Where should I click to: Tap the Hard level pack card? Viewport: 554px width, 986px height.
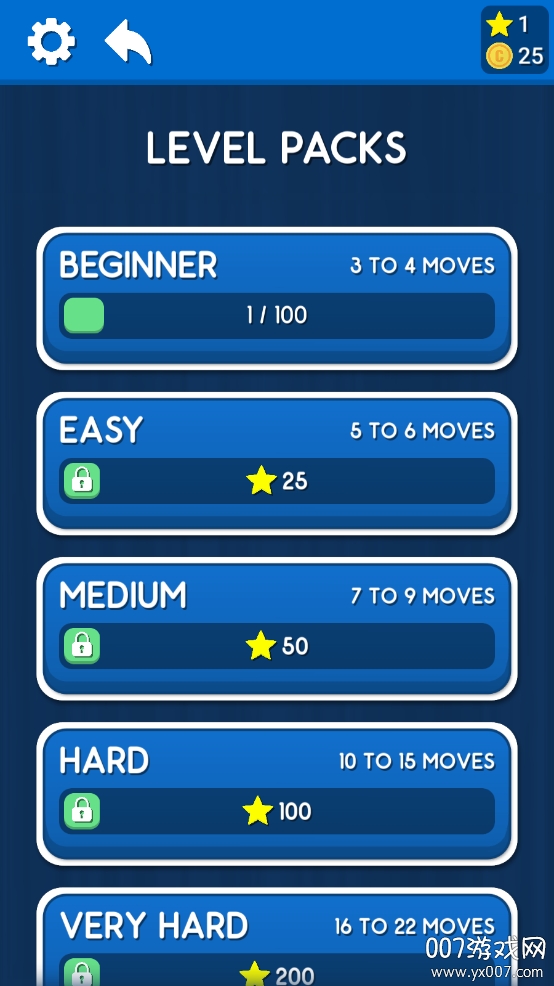(x=277, y=794)
